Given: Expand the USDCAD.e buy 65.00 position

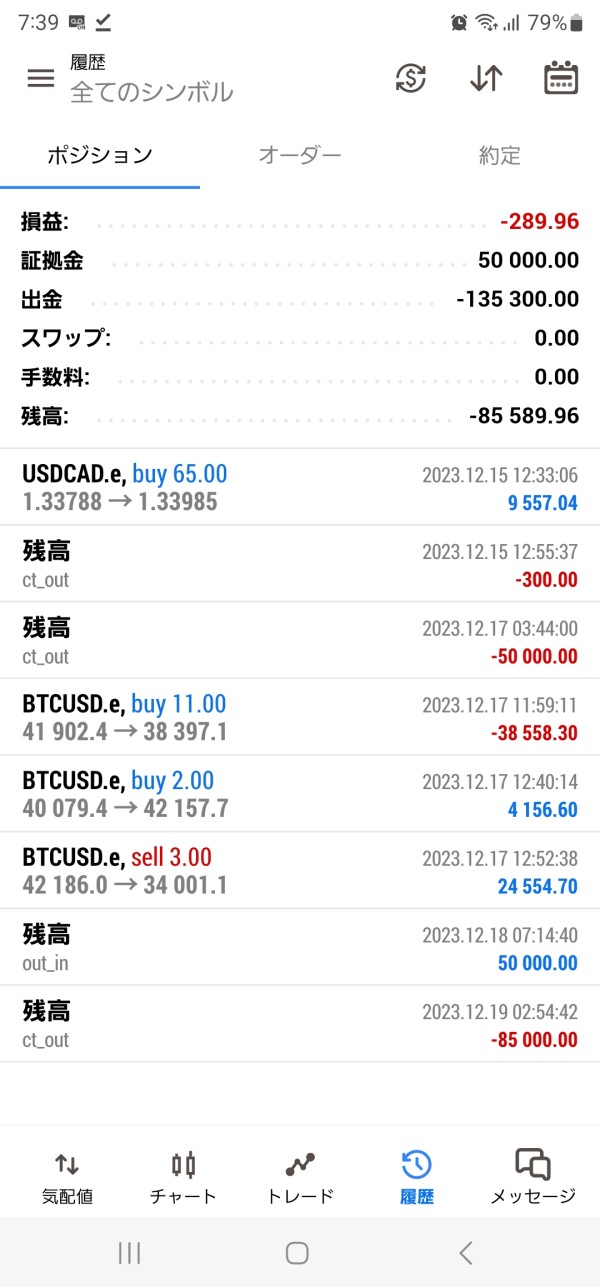Looking at the screenshot, I should coord(300,487).
